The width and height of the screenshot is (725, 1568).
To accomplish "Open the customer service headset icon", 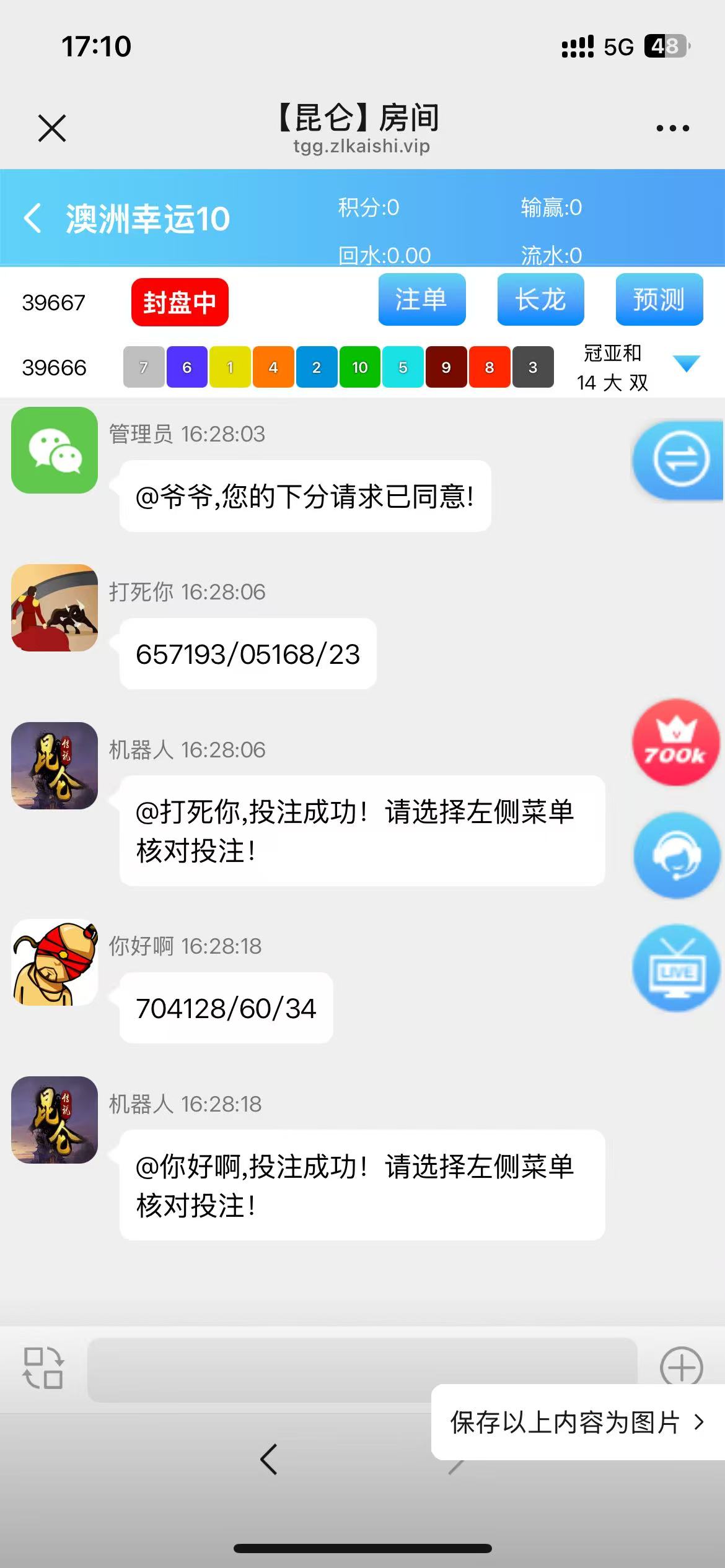I will [x=675, y=857].
